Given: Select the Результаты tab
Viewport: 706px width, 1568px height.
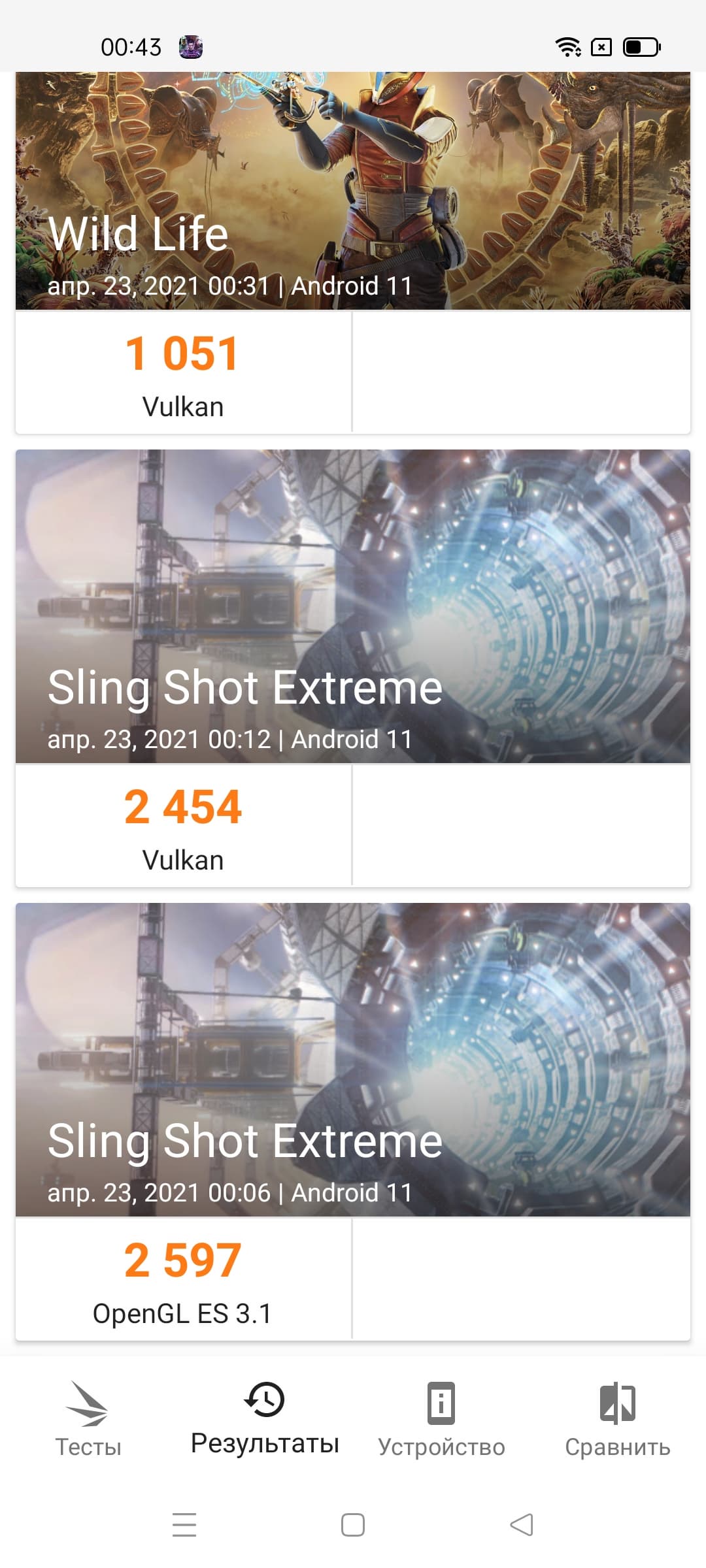Looking at the screenshot, I should point(265,1418).
